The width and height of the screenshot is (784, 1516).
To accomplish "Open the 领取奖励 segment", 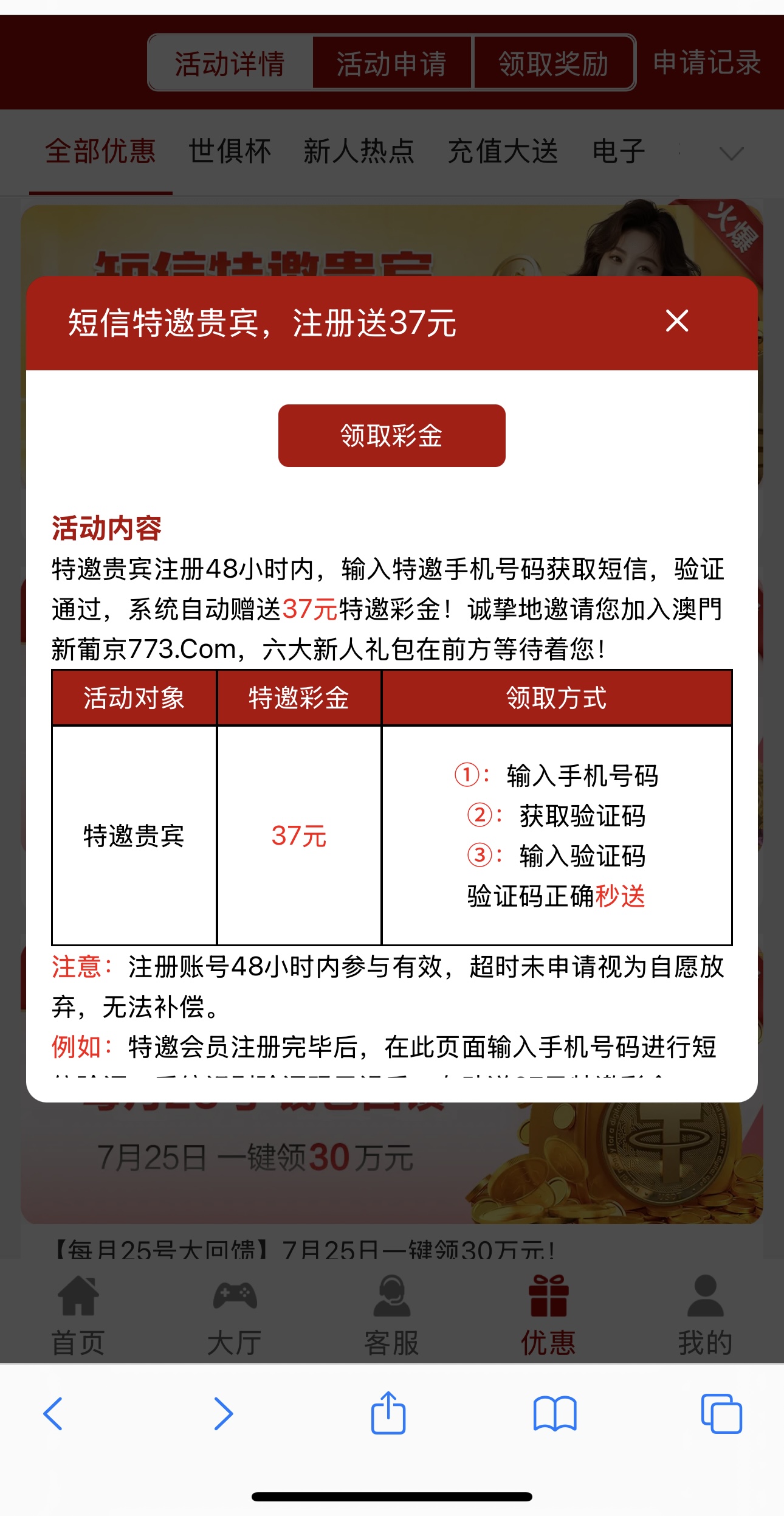I will tap(553, 63).
